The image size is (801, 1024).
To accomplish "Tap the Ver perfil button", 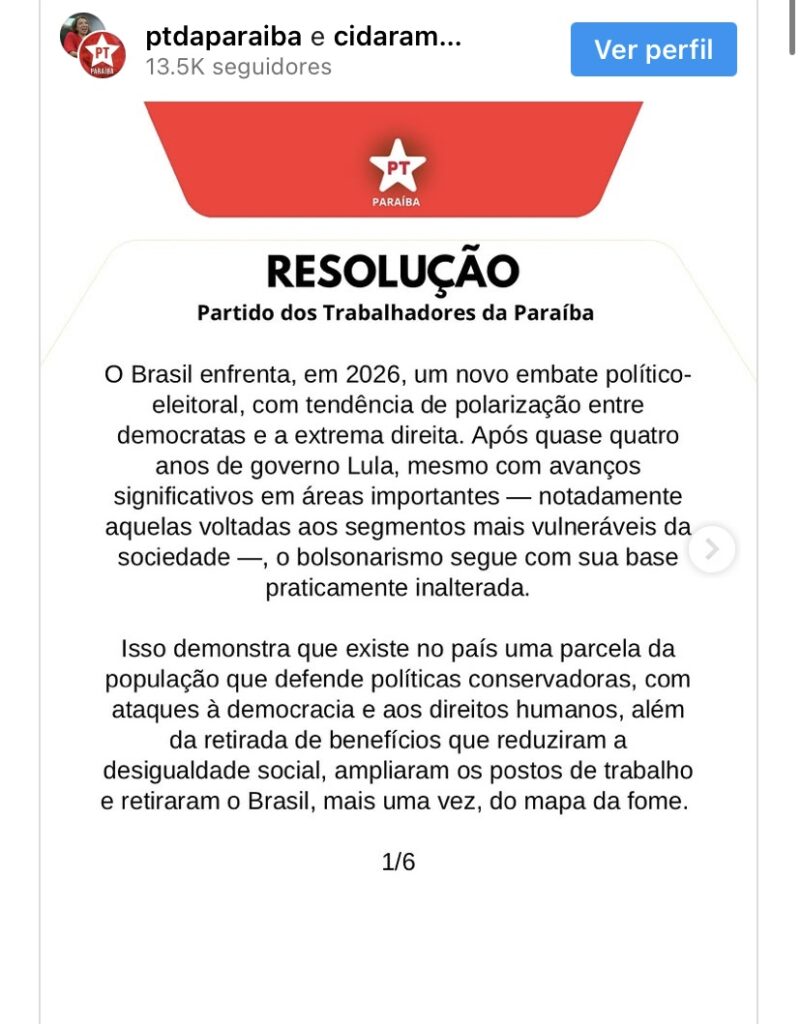I will tap(653, 49).
